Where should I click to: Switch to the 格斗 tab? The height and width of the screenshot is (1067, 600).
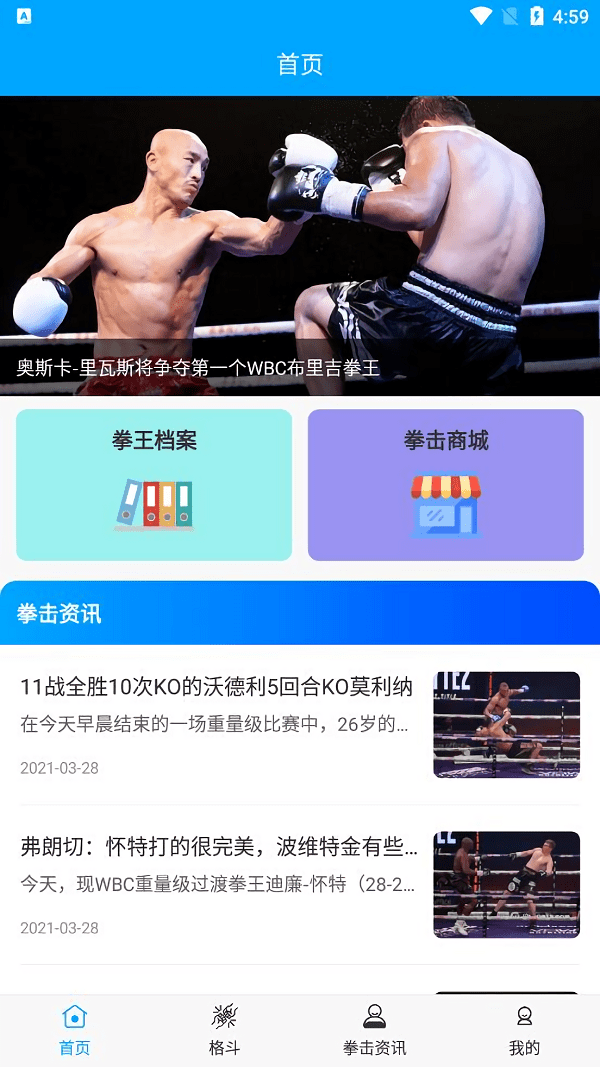(x=224, y=1030)
